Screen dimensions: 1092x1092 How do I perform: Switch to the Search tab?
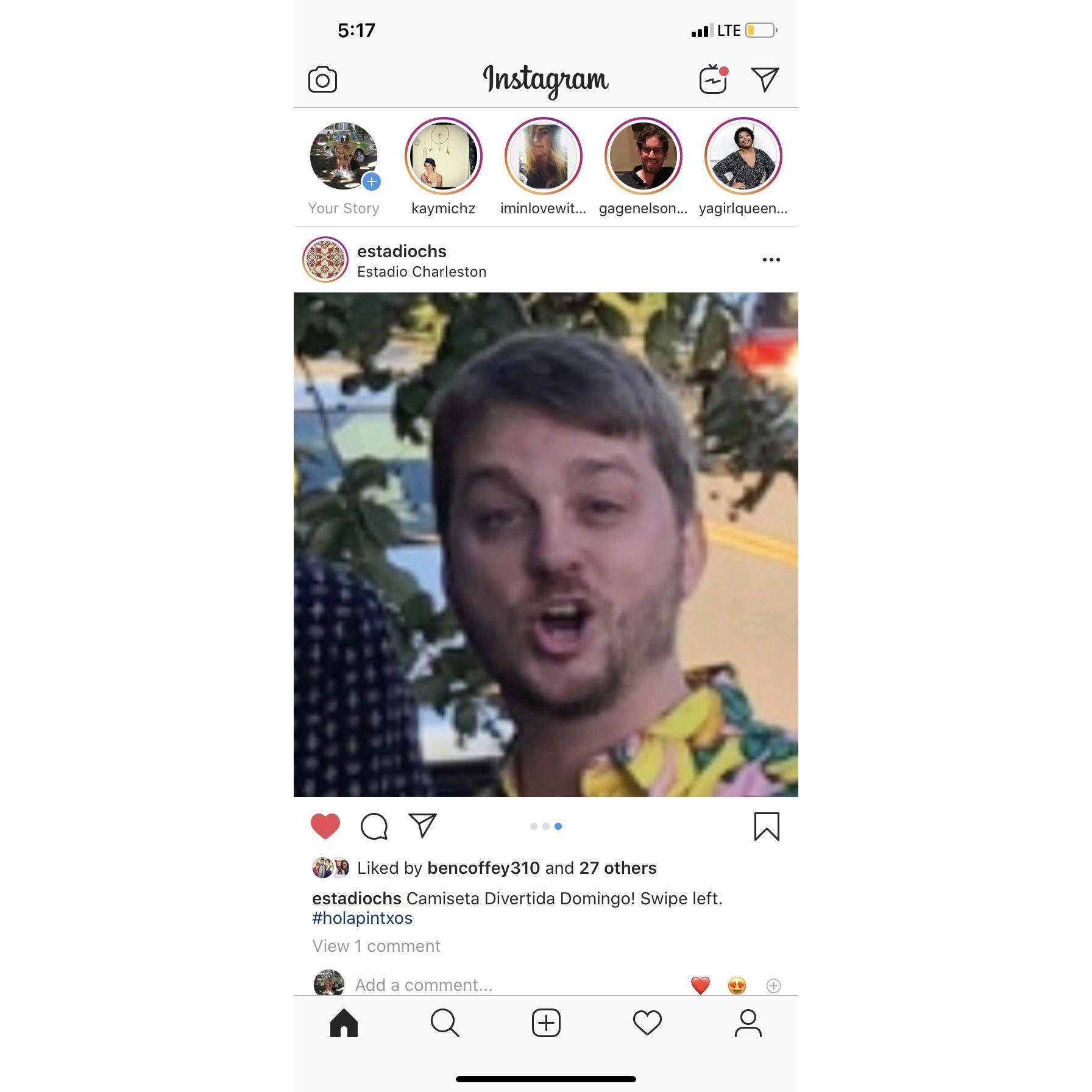445,1023
